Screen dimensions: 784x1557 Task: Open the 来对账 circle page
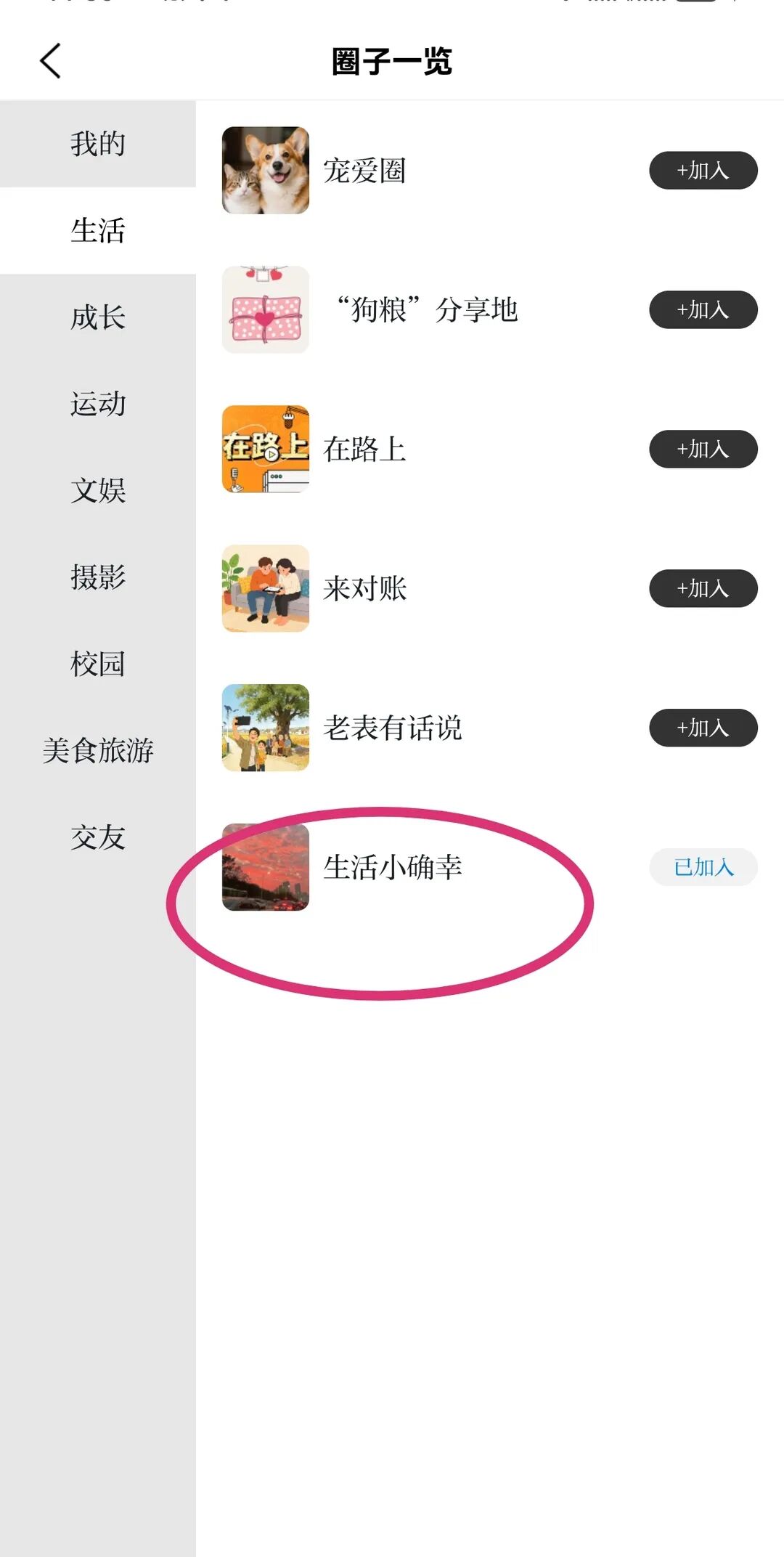tap(364, 589)
